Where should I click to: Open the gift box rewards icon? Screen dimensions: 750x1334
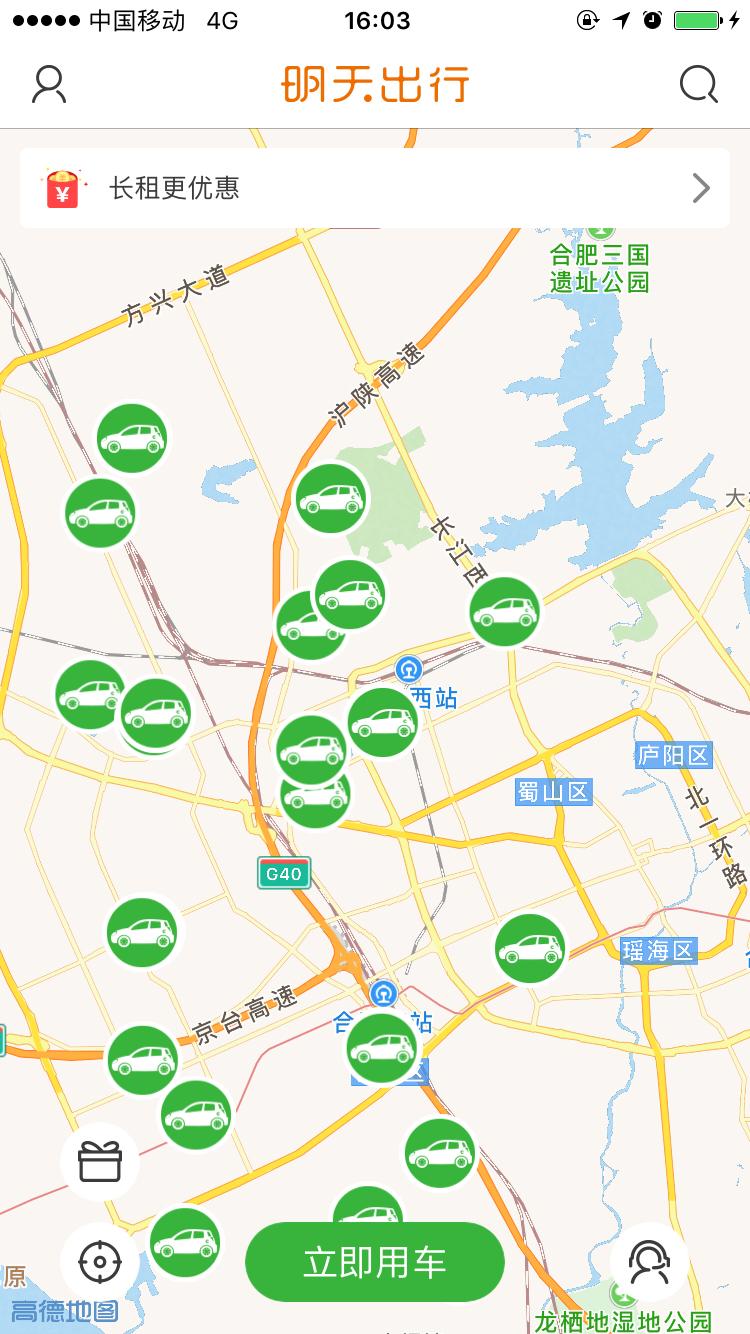[x=100, y=1162]
